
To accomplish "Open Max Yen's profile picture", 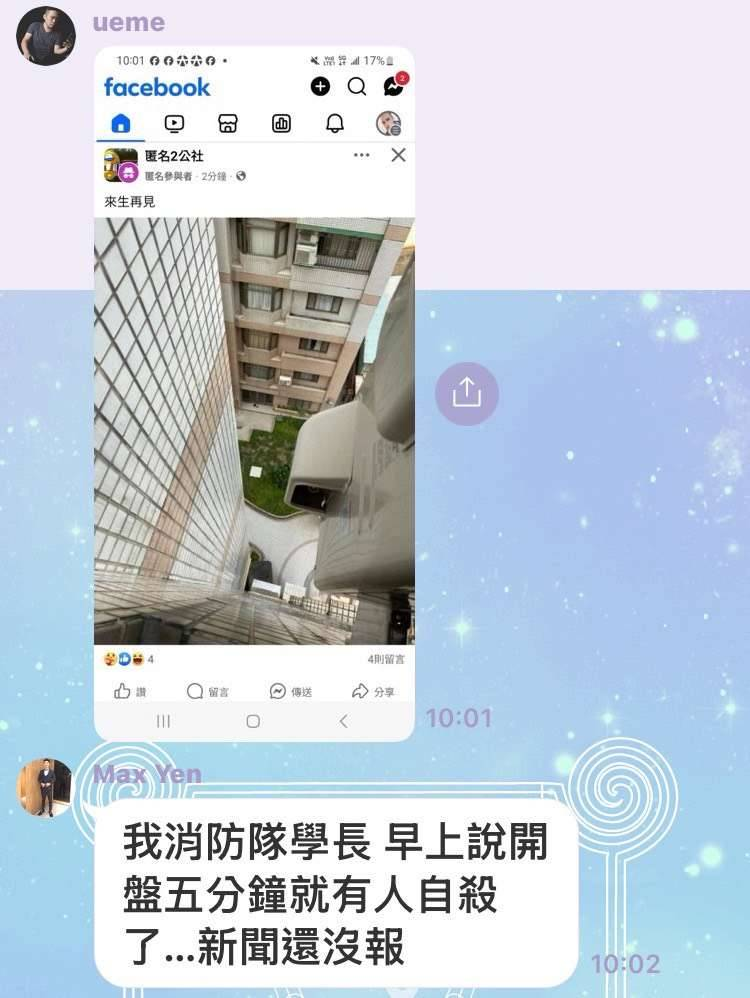I will (44, 786).
